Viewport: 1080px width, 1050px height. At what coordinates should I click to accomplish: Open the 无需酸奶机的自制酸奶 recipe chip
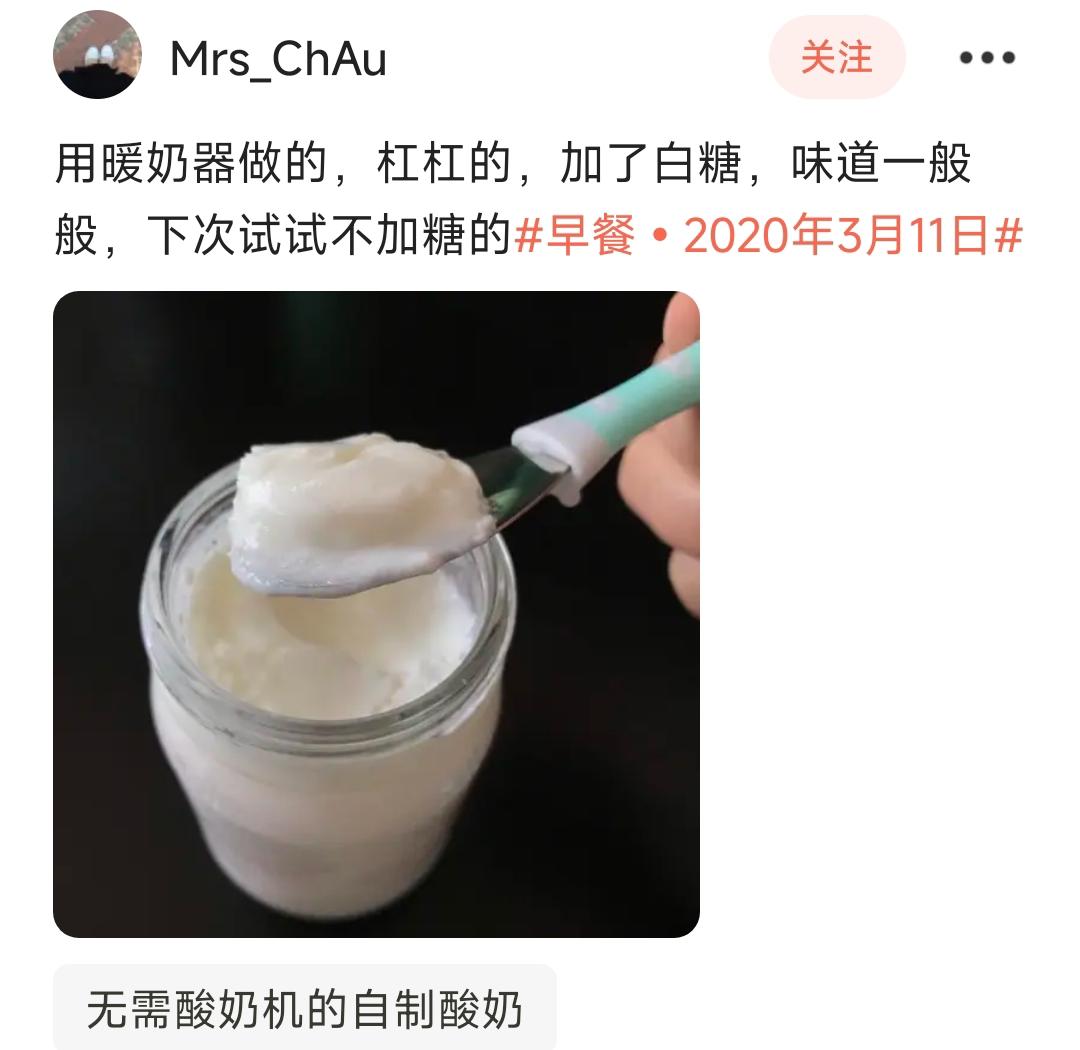304,1008
